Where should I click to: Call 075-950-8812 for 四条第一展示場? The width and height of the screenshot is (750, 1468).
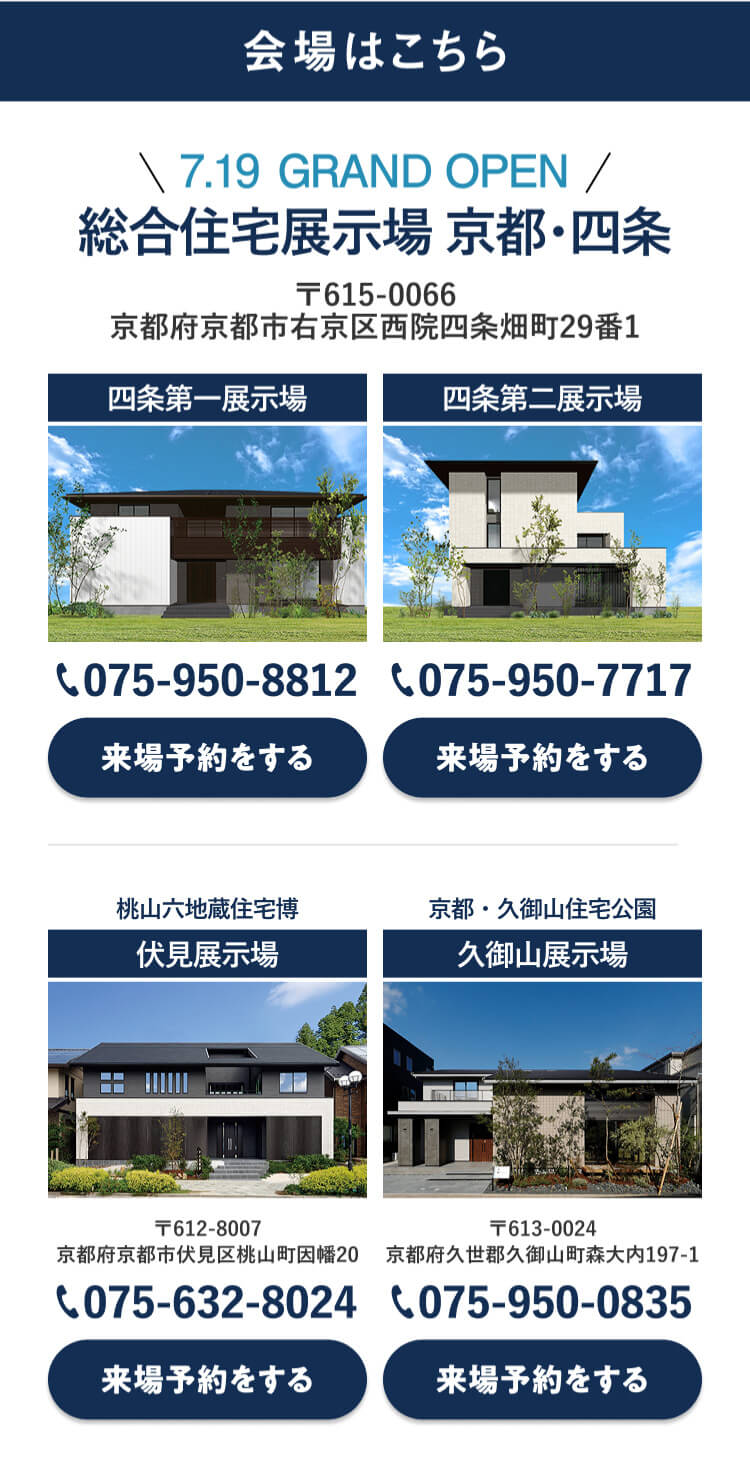pos(207,681)
